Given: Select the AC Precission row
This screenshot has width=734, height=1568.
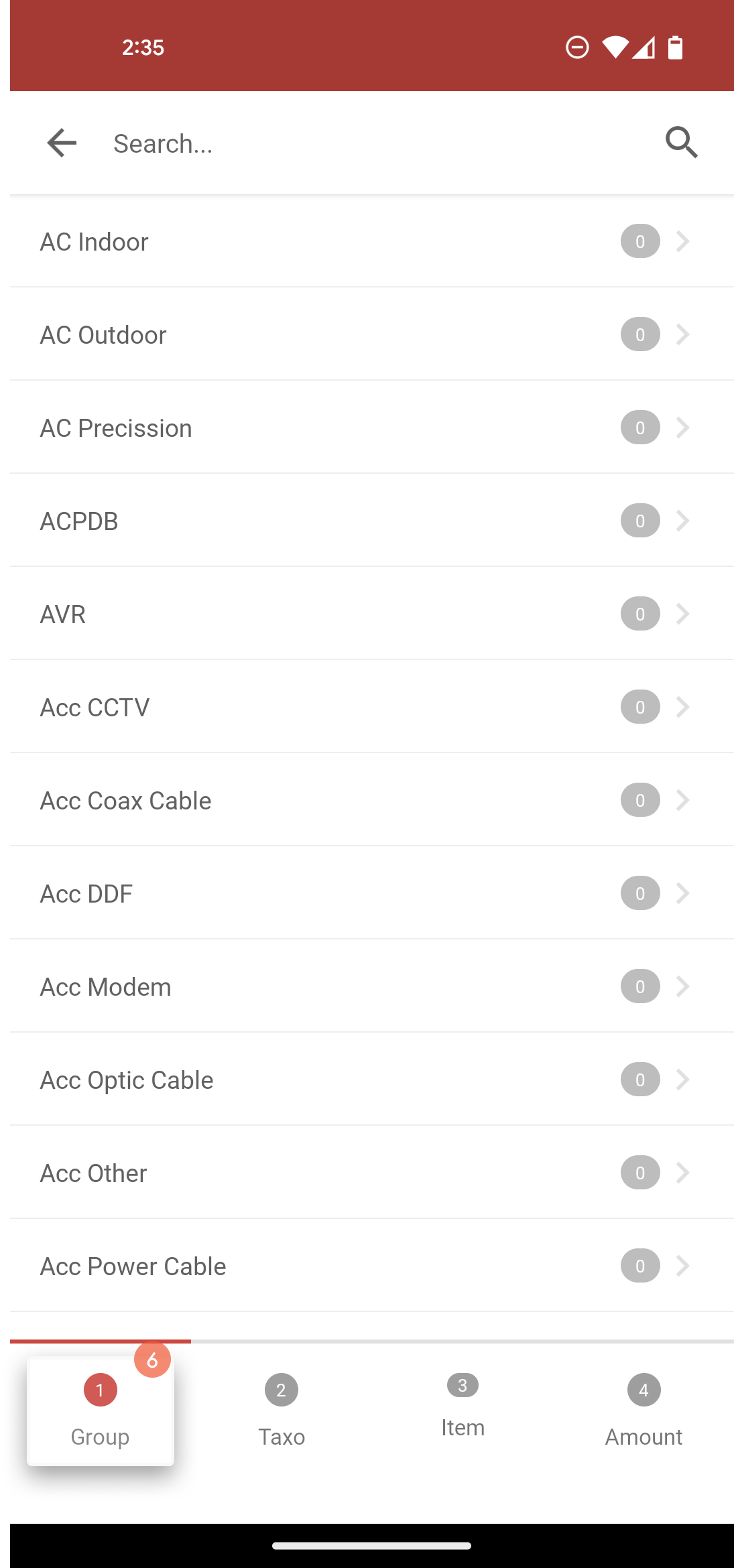Looking at the screenshot, I should (x=372, y=428).
